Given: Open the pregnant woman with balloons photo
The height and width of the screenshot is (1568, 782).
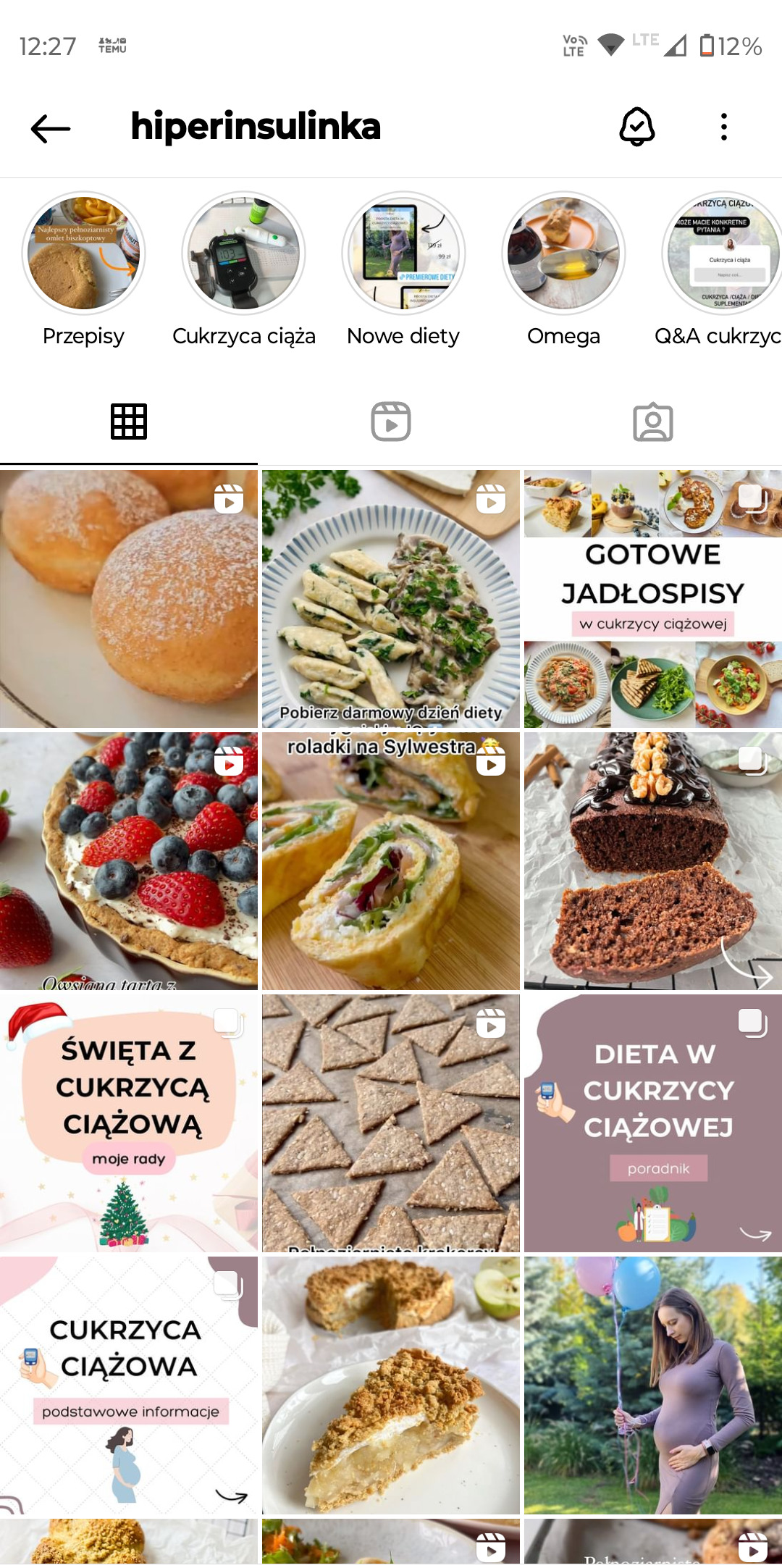Looking at the screenshot, I should pos(652,1385).
